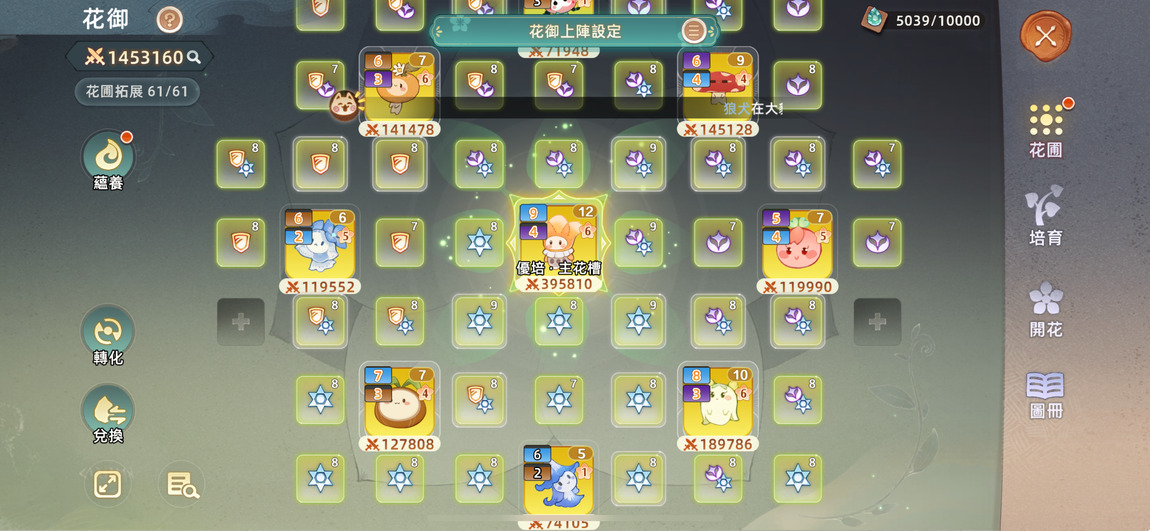Switch to the 開花 tab

[x=1045, y=308]
